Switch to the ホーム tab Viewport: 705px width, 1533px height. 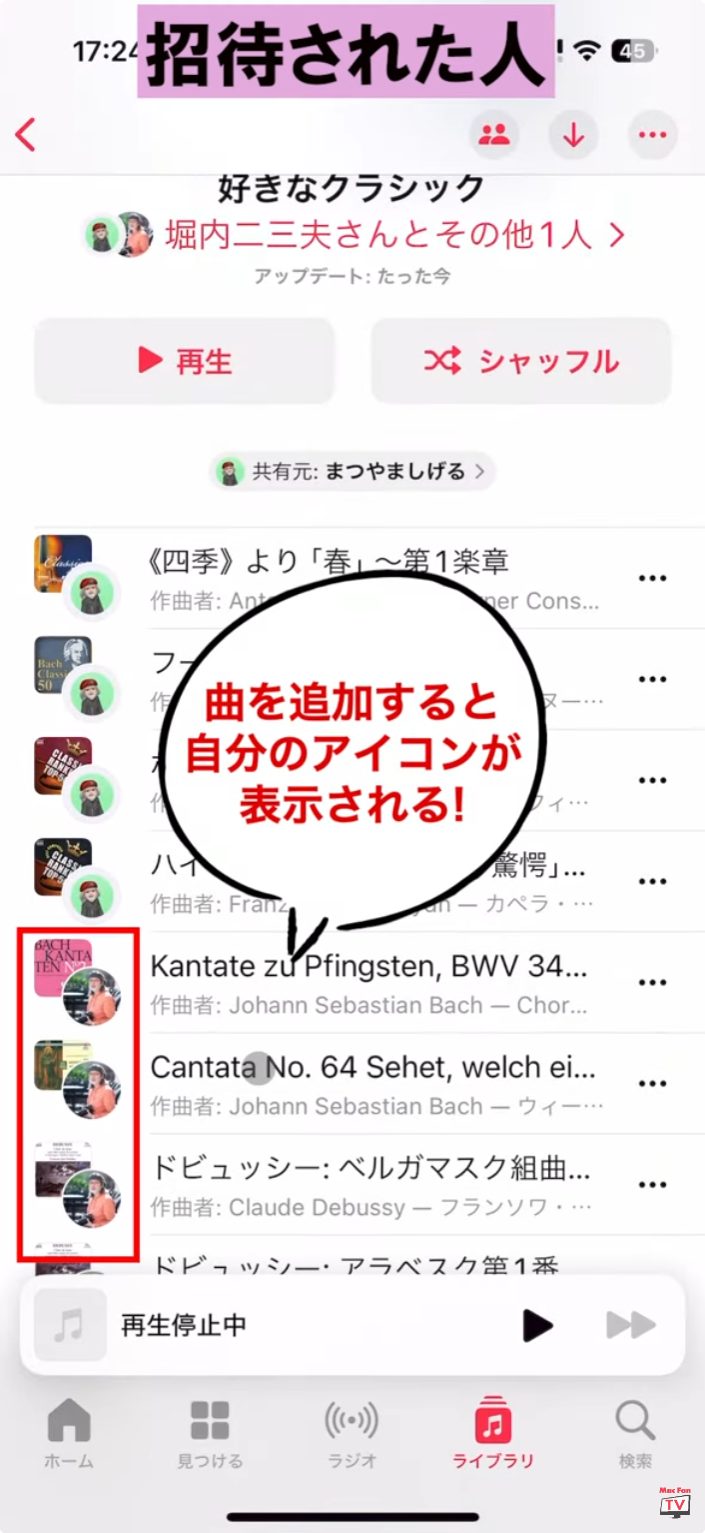tap(69, 1434)
